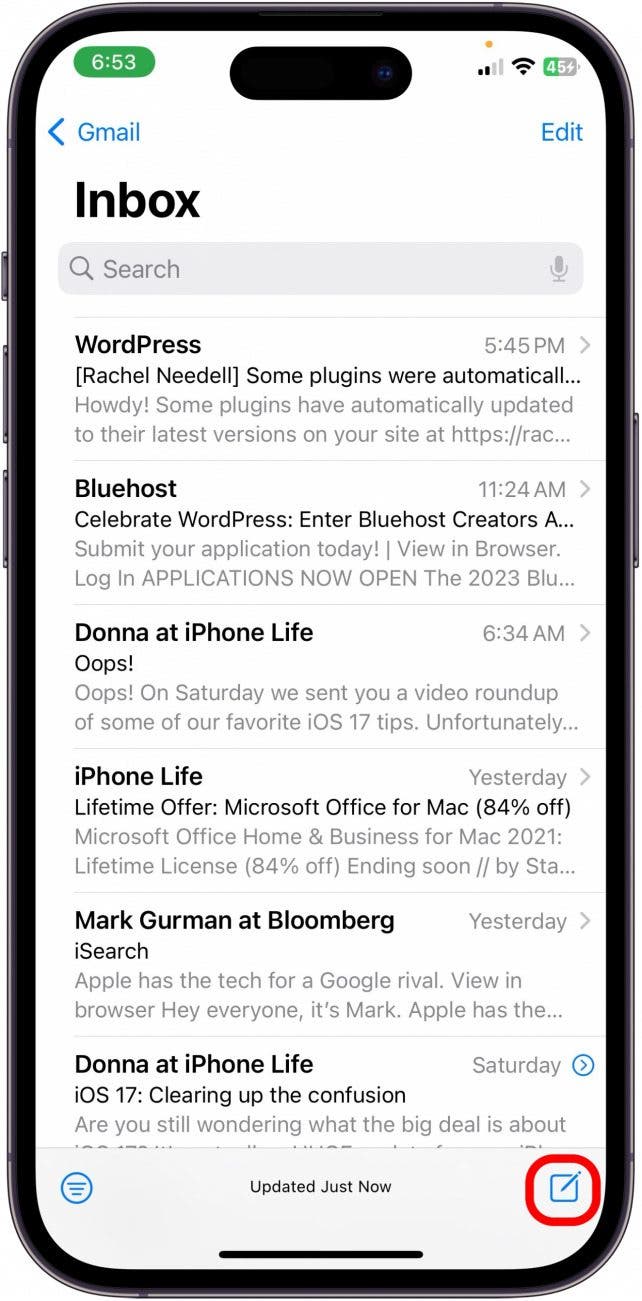The width and height of the screenshot is (642, 1301).
Task: Start voice dictation in search
Action: (x=559, y=269)
